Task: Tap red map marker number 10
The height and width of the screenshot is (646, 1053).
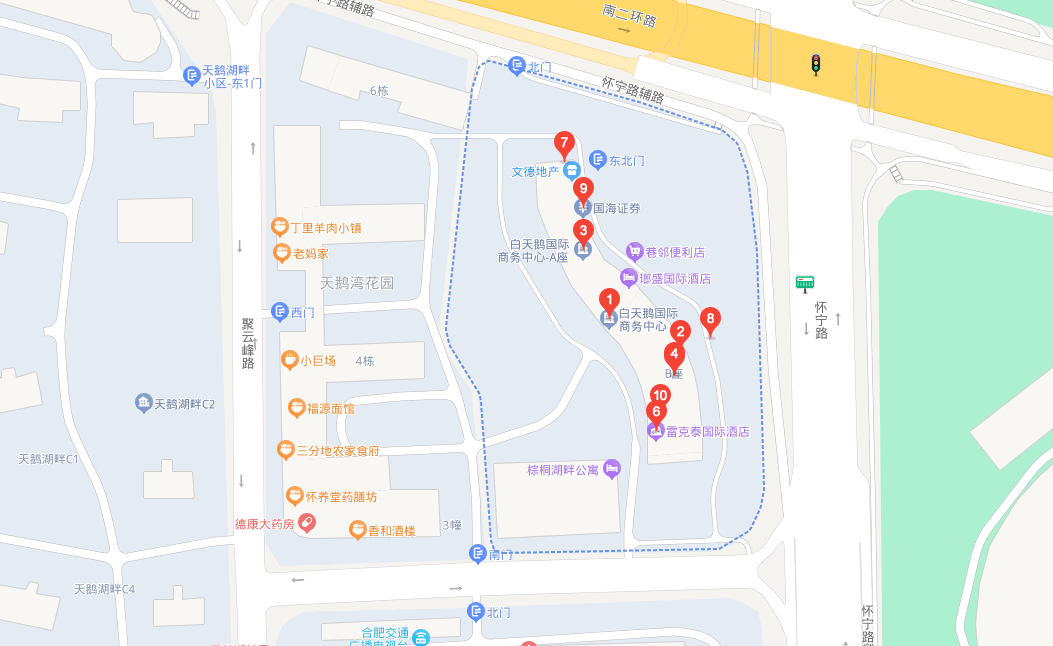Action: (660, 396)
